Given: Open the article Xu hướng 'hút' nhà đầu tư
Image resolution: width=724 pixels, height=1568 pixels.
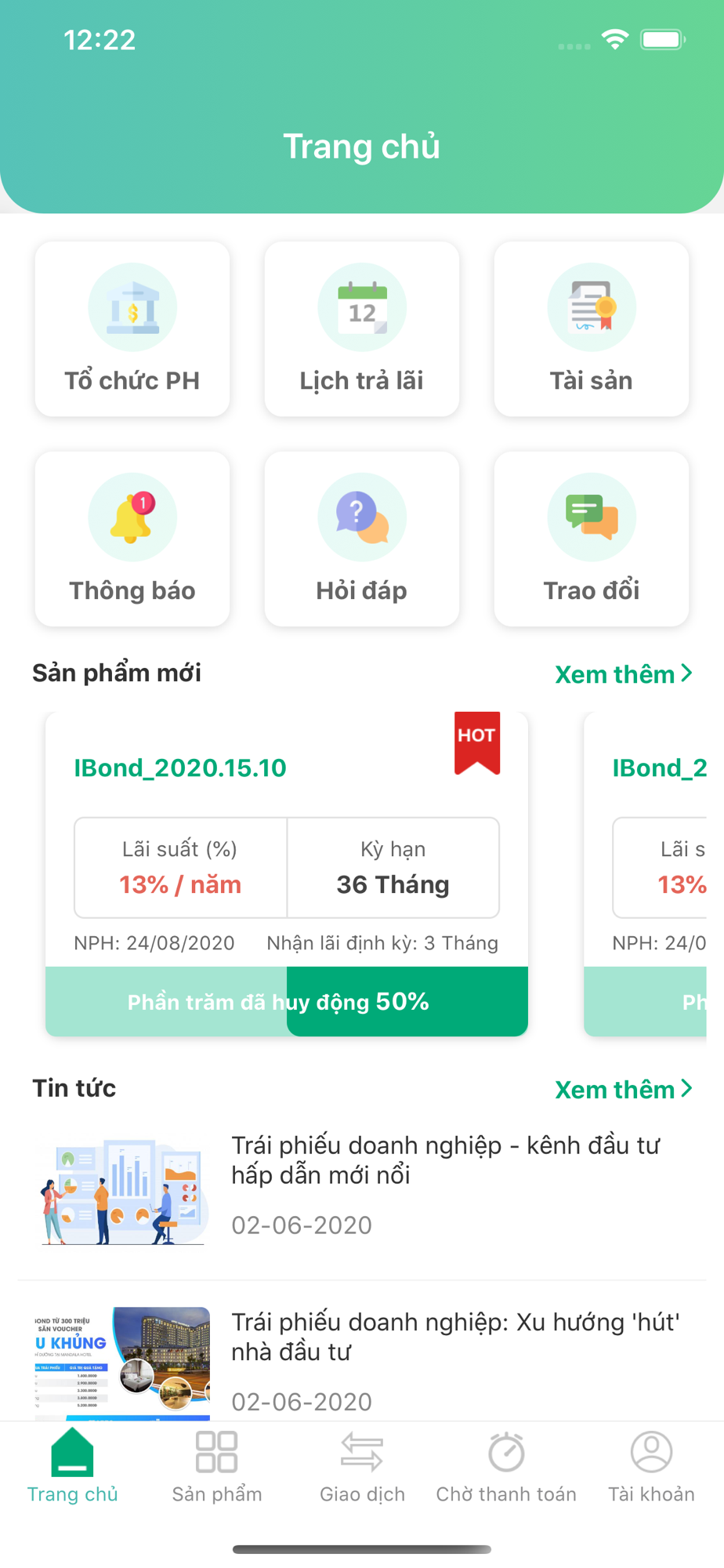Looking at the screenshot, I should click(454, 1338).
